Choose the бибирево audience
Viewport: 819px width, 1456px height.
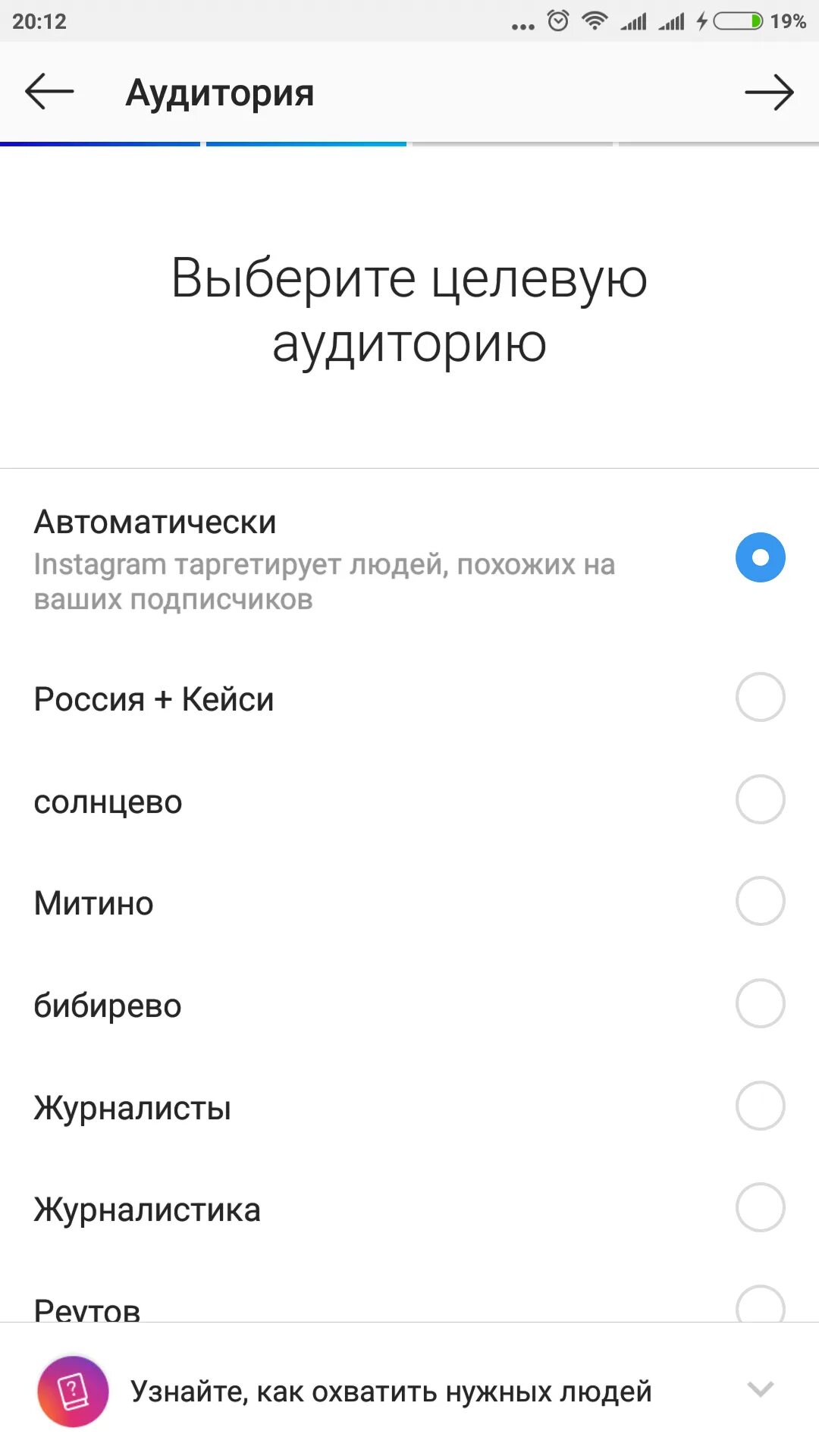(x=409, y=1004)
